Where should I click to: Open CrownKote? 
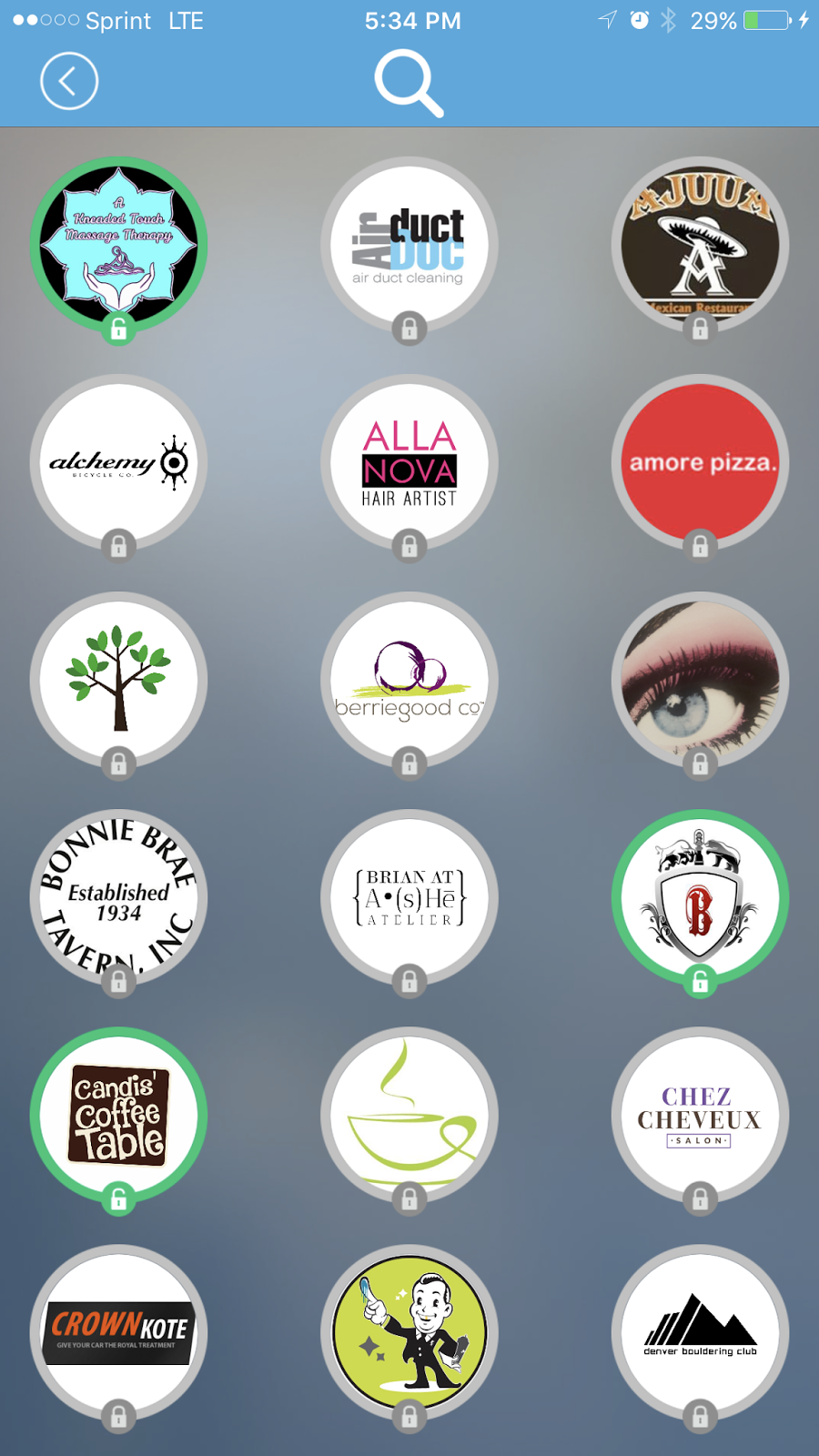coord(119,1333)
